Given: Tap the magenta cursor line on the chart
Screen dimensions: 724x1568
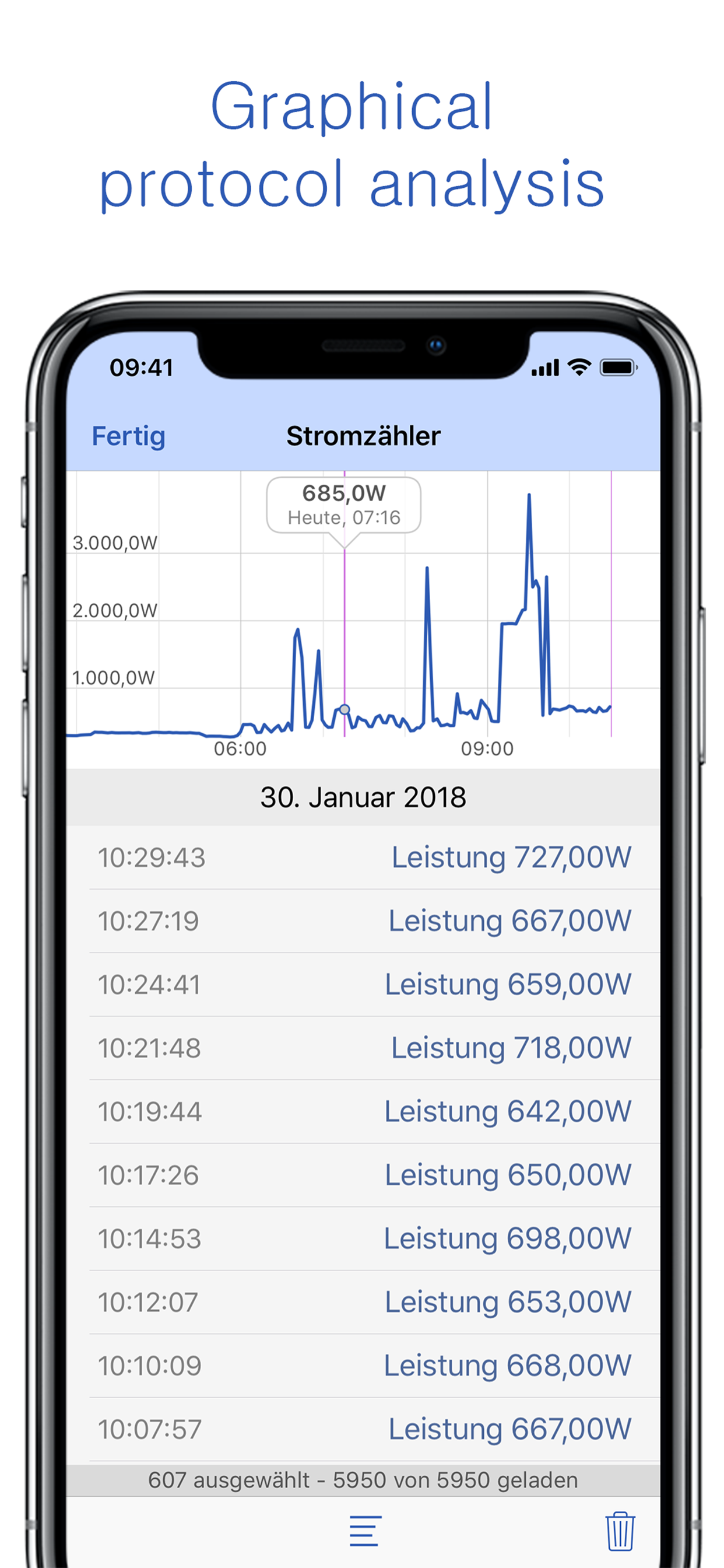Looking at the screenshot, I should [x=345, y=639].
